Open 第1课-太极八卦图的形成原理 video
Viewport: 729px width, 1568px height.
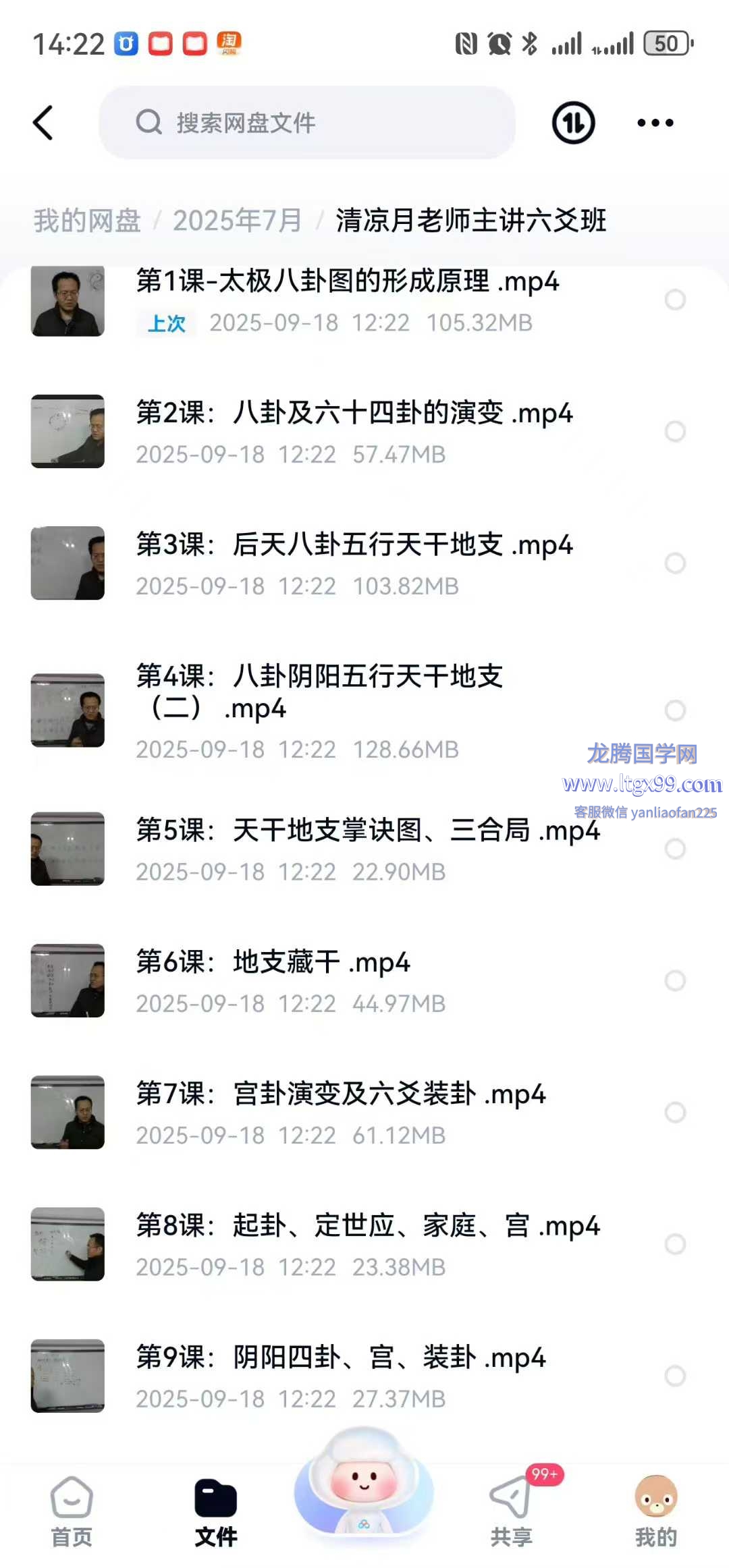[x=347, y=281]
